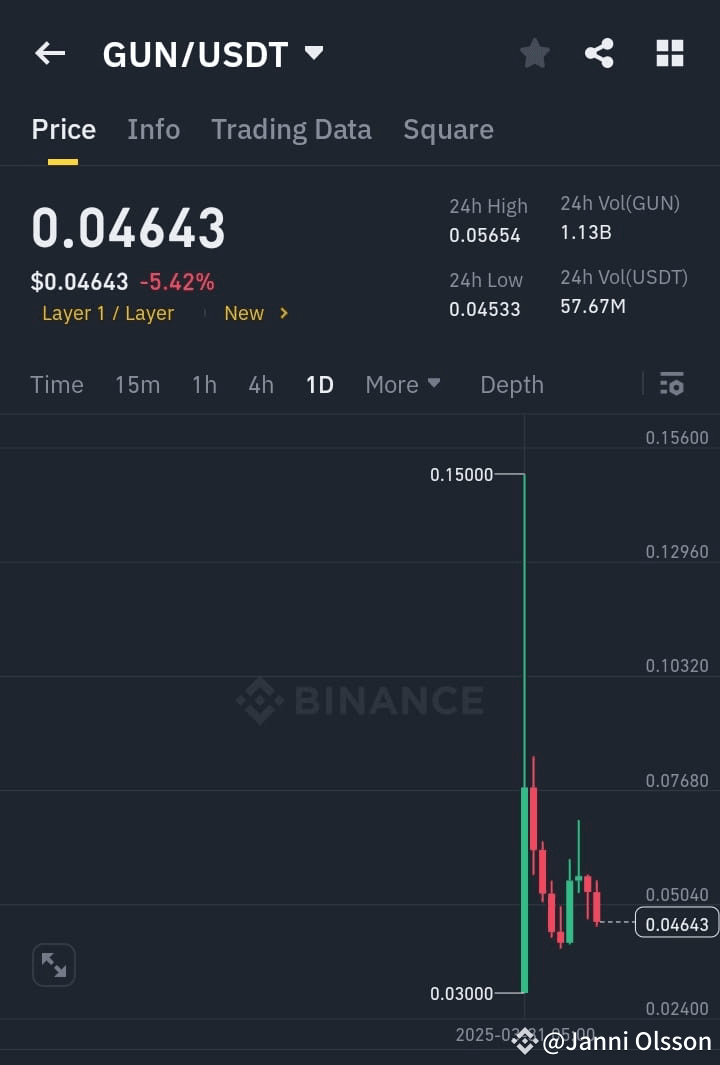Select the Time axis option
The image size is (720, 1065).
[57, 384]
